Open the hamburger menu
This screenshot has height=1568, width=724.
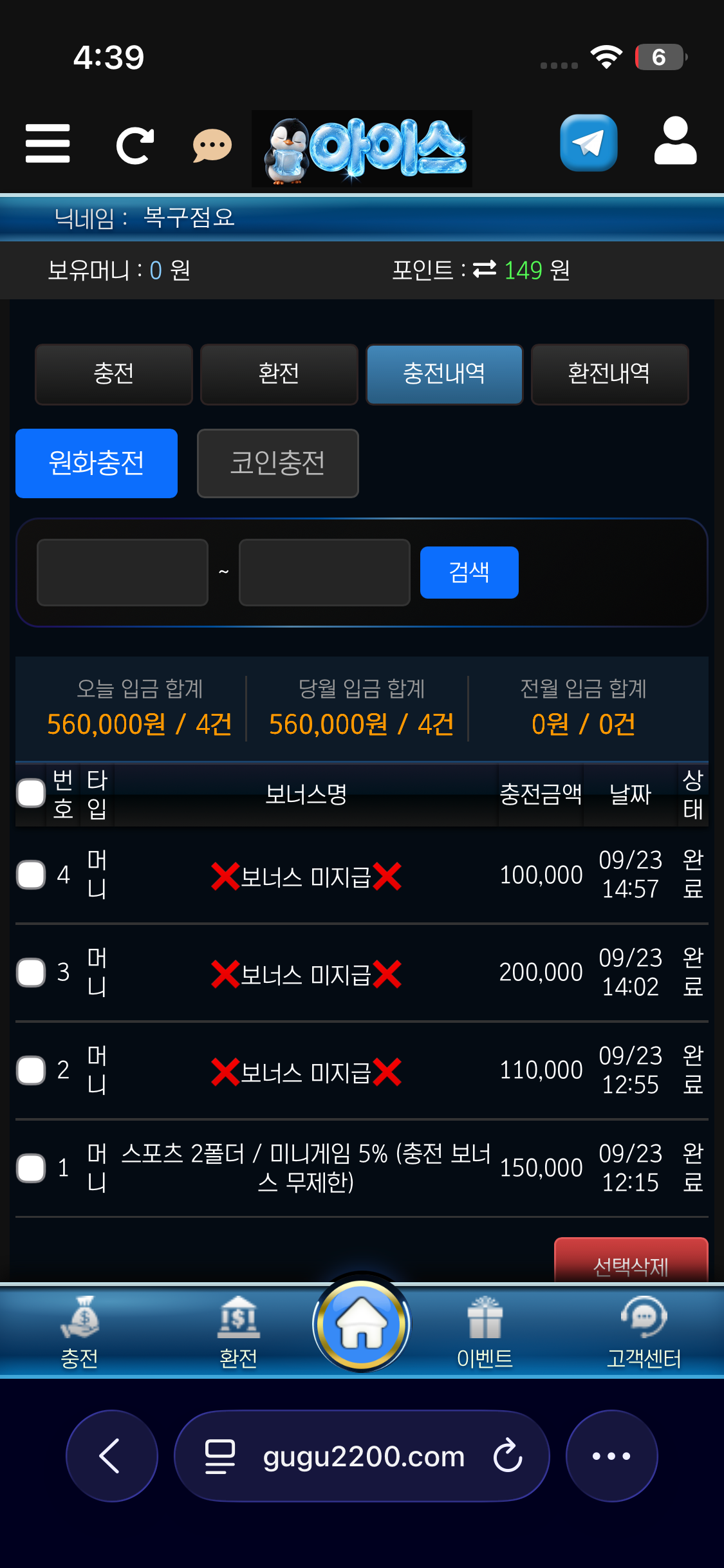pos(48,144)
